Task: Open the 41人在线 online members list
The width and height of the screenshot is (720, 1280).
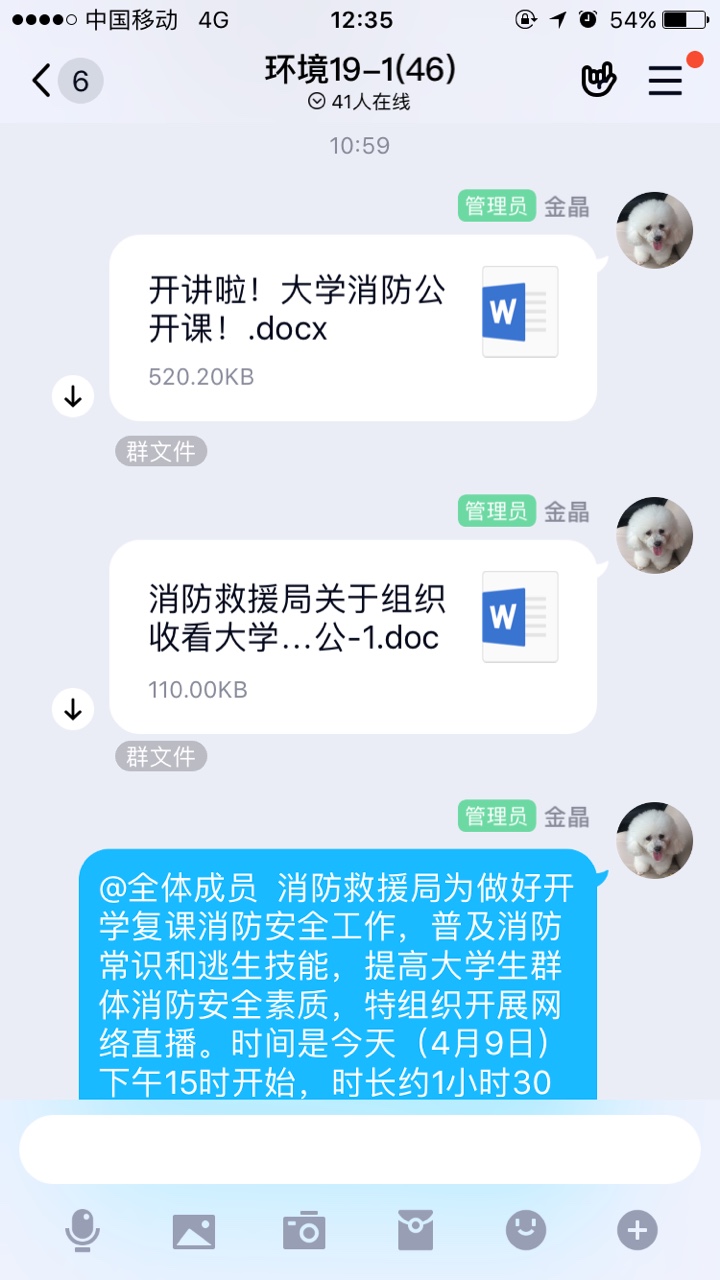Action: coord(360,102)
